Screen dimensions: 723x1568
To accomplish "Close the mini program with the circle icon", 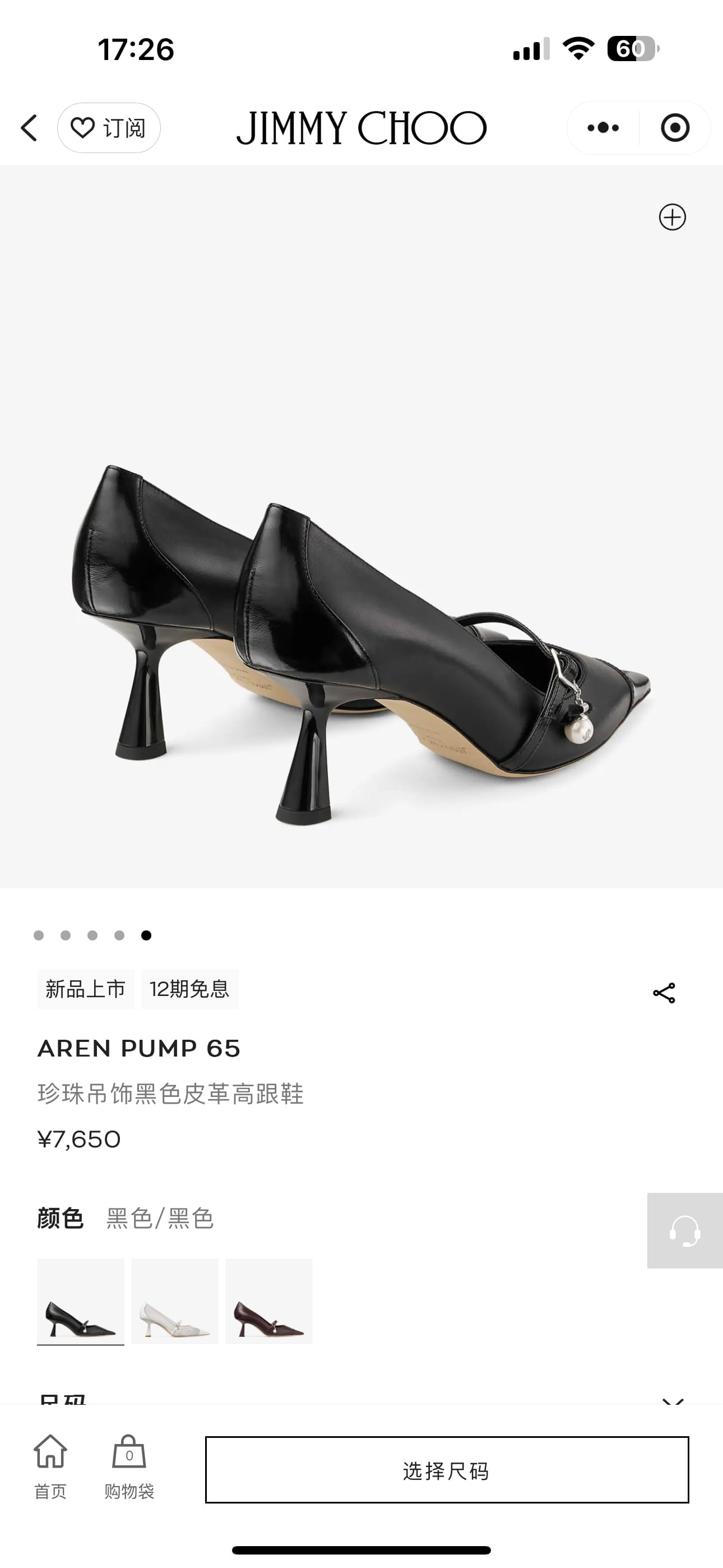I will coord(674,128).
